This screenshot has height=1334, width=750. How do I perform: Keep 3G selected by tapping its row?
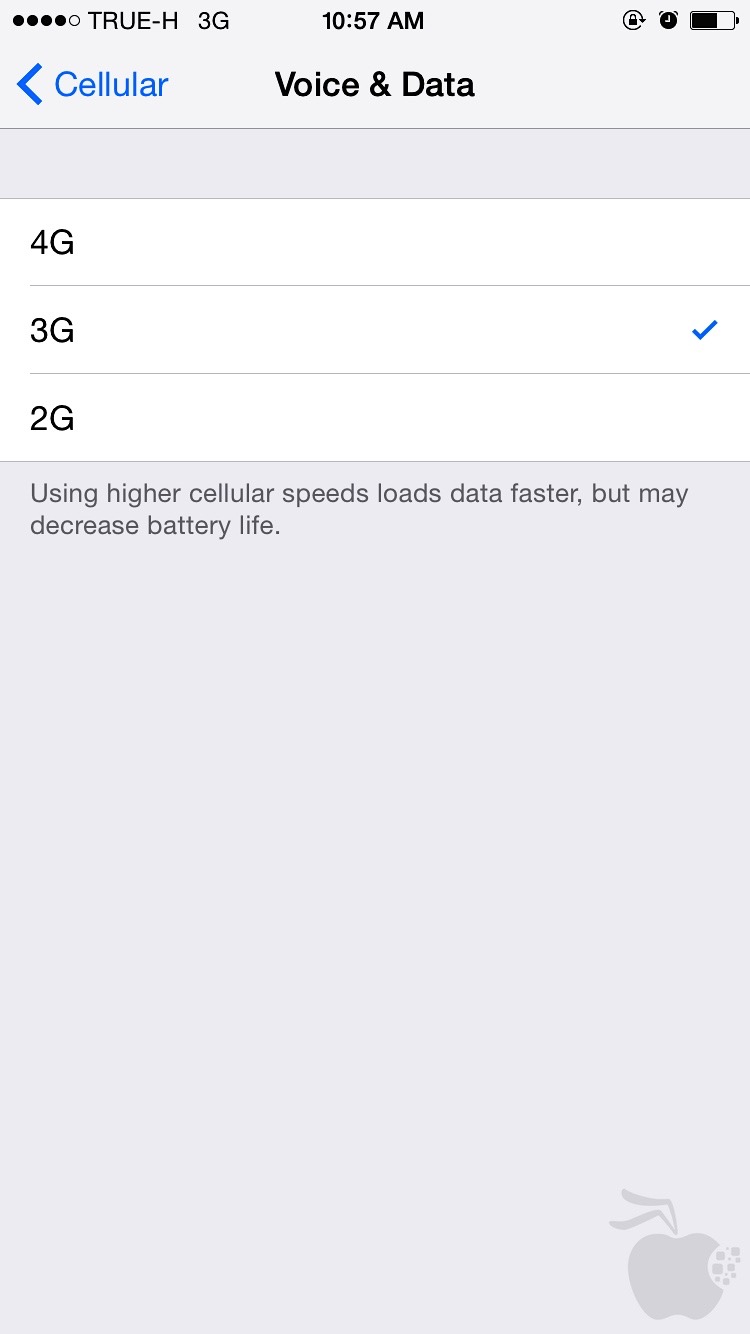(x=375, y=330)
